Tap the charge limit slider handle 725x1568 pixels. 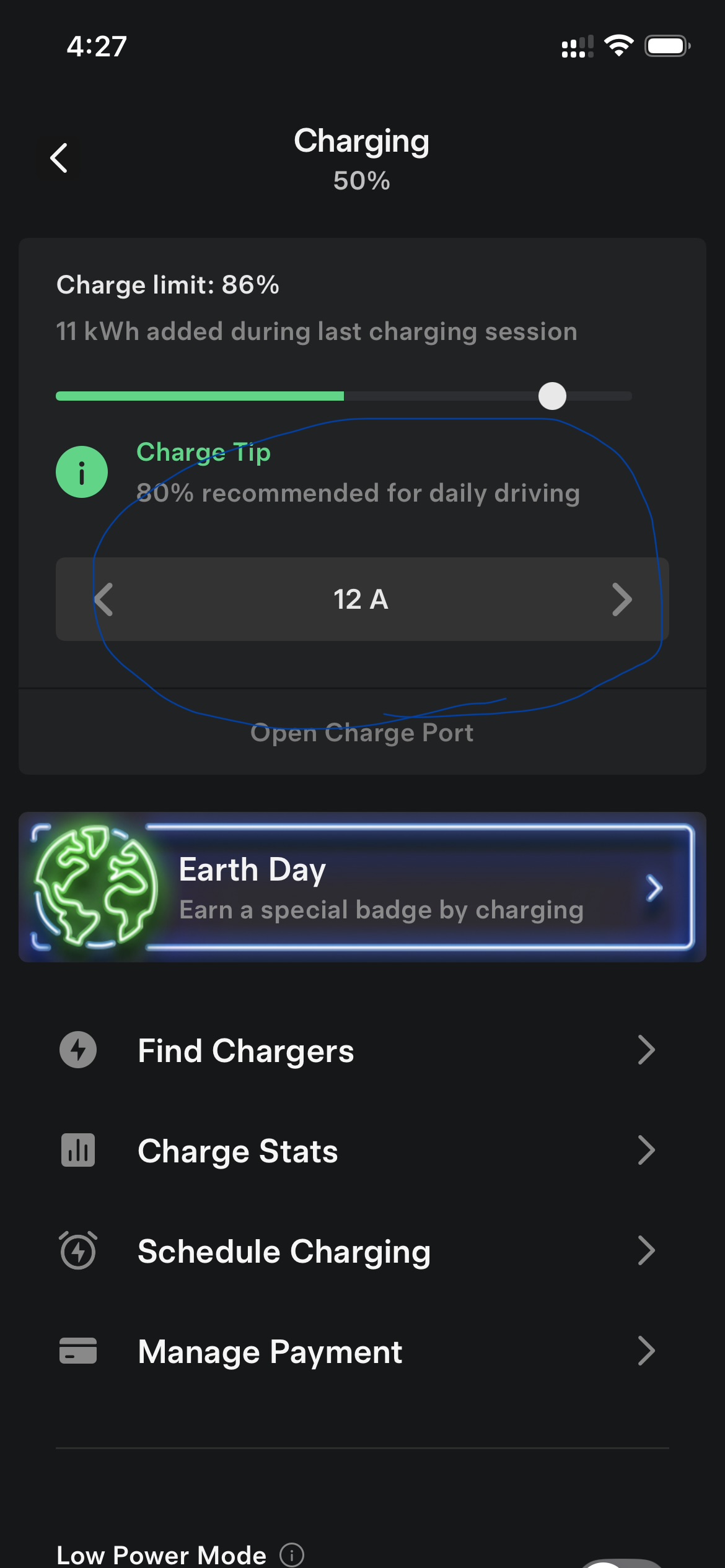click(x=552, y=396)
